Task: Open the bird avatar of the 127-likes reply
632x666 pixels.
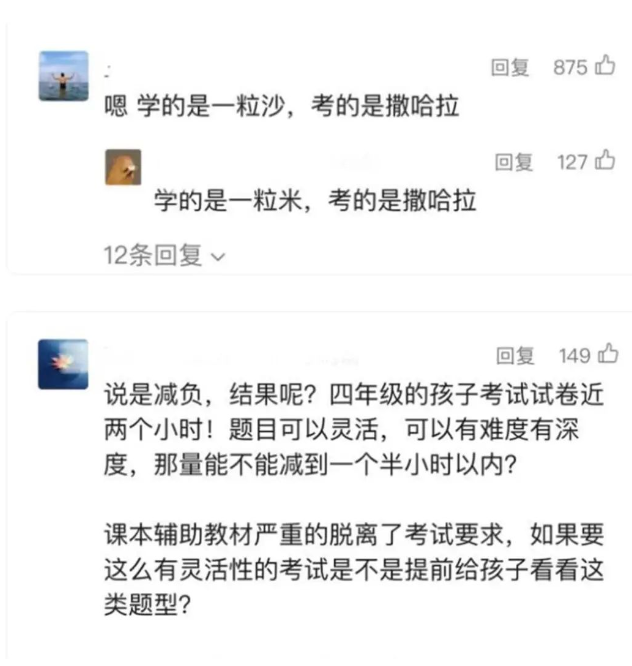Action: (122, 167)
